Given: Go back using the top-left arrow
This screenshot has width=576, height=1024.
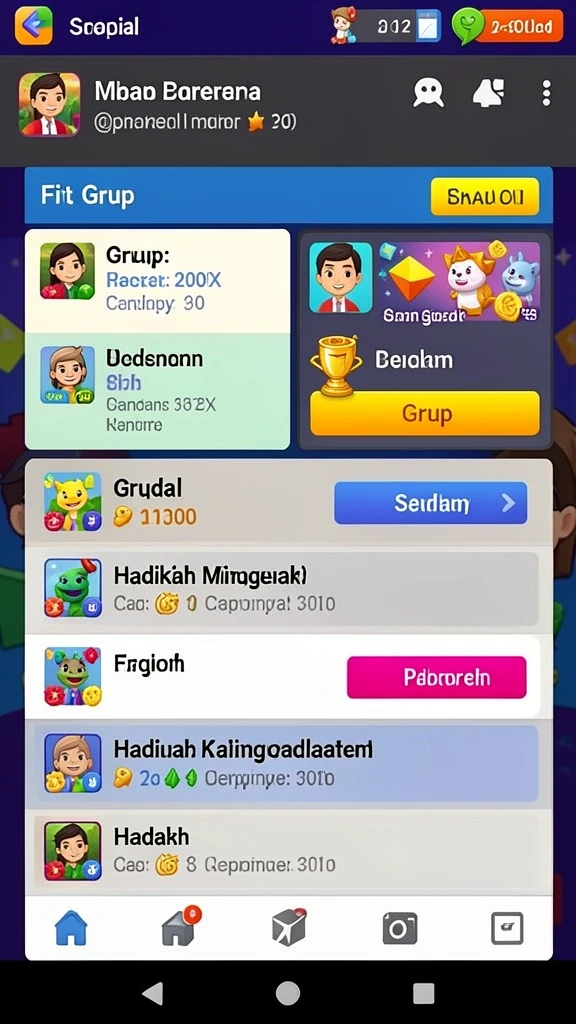Looking at the screenshot, I should pyautogui.click(x=33, y=26).
